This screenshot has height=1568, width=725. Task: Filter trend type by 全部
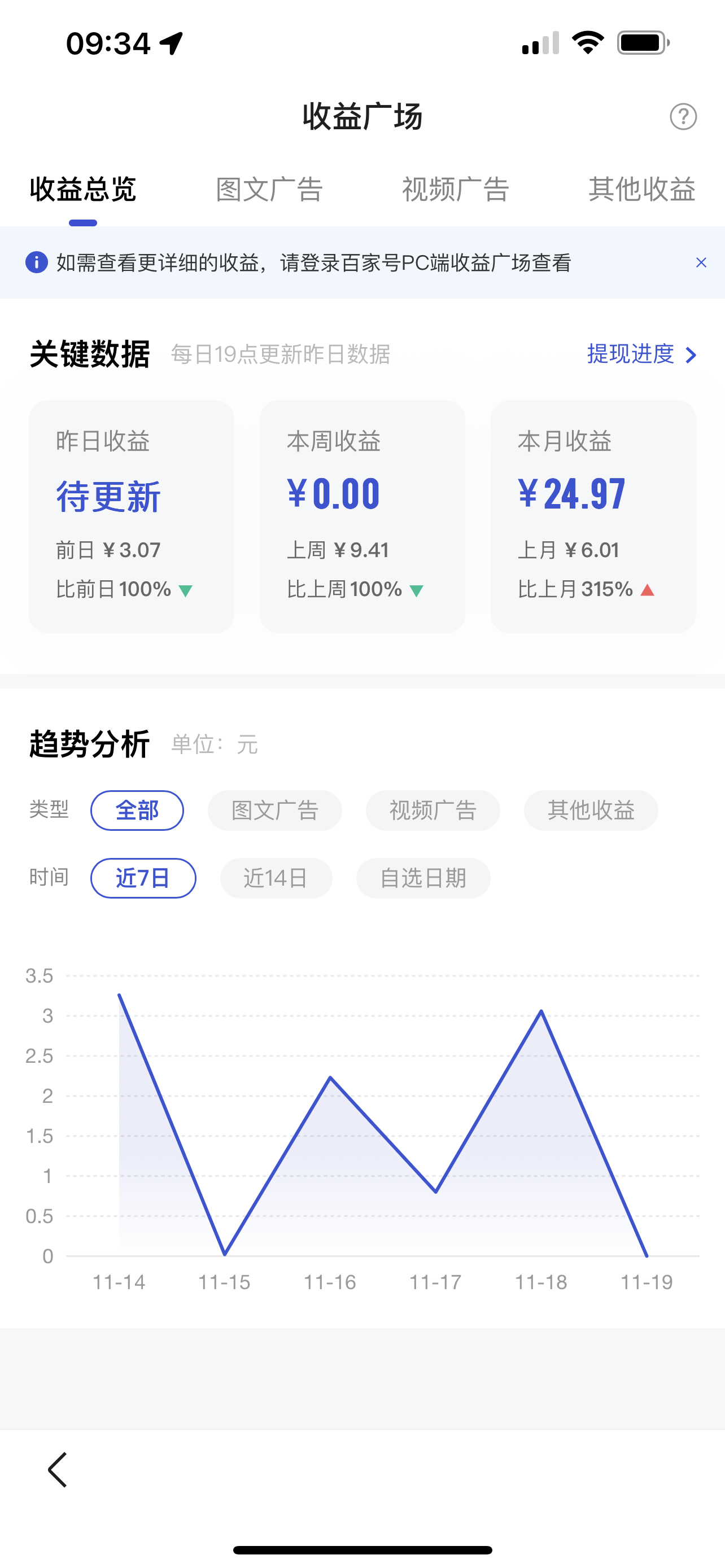(x=137, y=810)
